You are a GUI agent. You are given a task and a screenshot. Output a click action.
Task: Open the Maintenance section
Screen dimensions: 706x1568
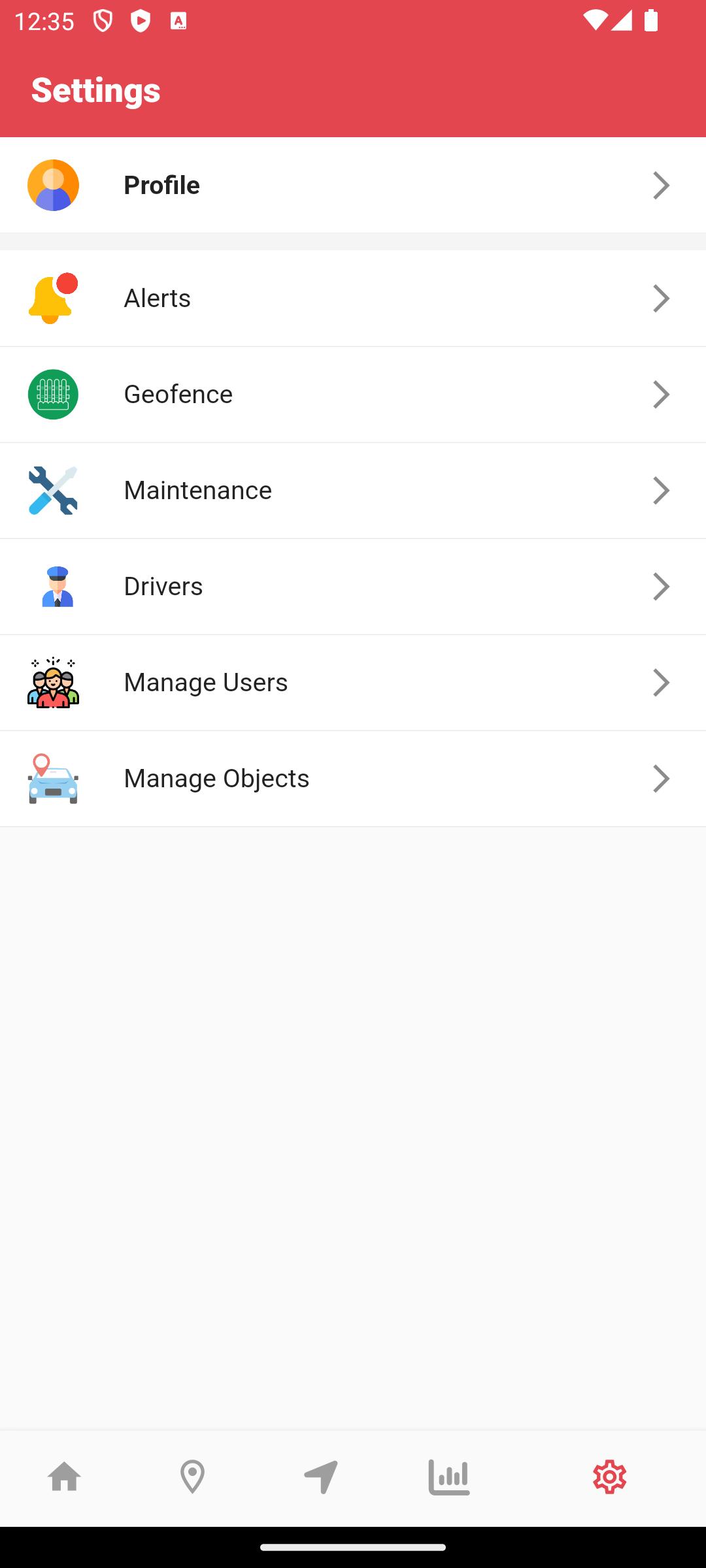click(x=353, y=491)
